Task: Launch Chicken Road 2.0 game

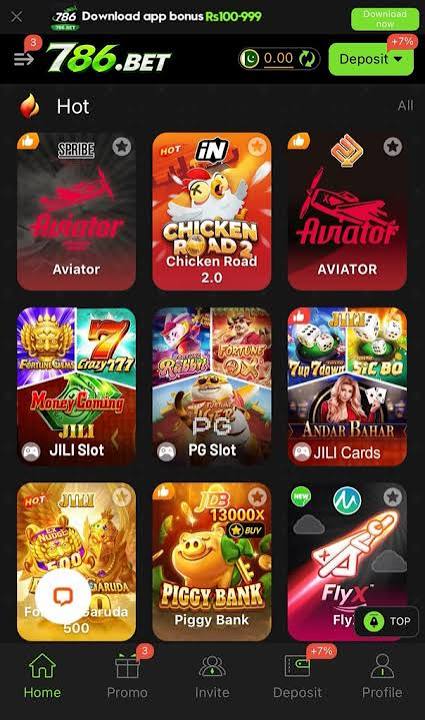Action: pos(212,211)
